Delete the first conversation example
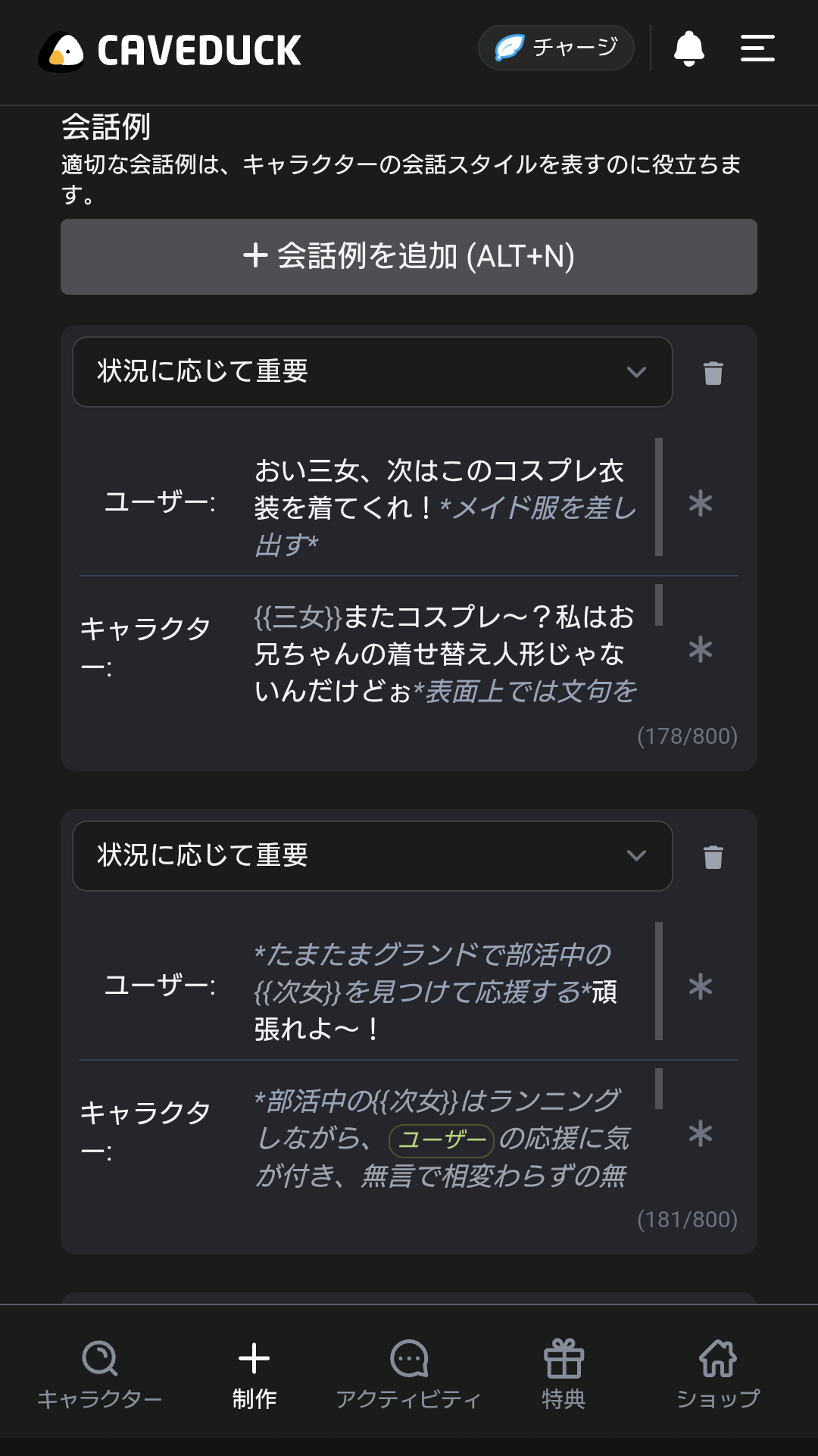The image size is (818, 1456). click(713, 373)
